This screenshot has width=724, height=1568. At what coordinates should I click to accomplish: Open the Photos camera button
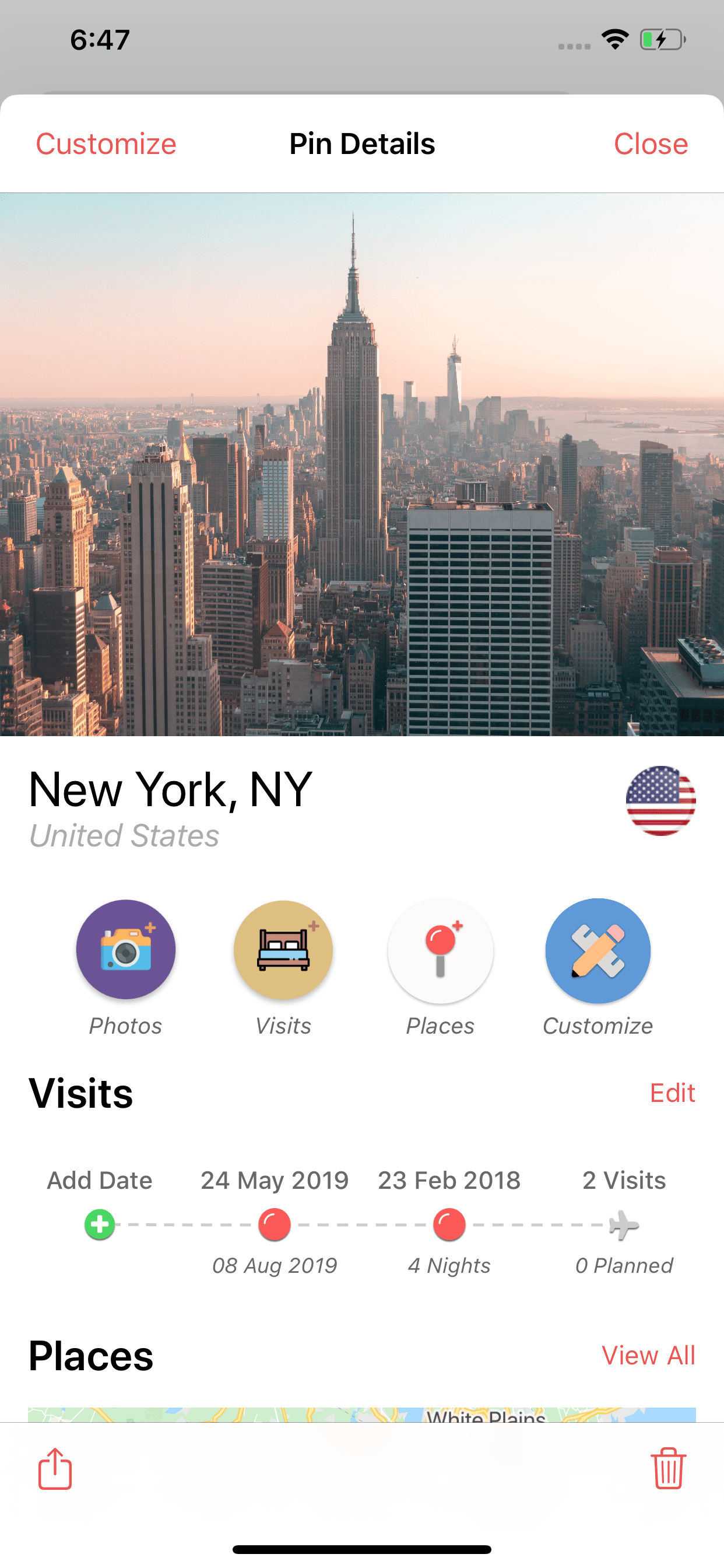[126, 949]
